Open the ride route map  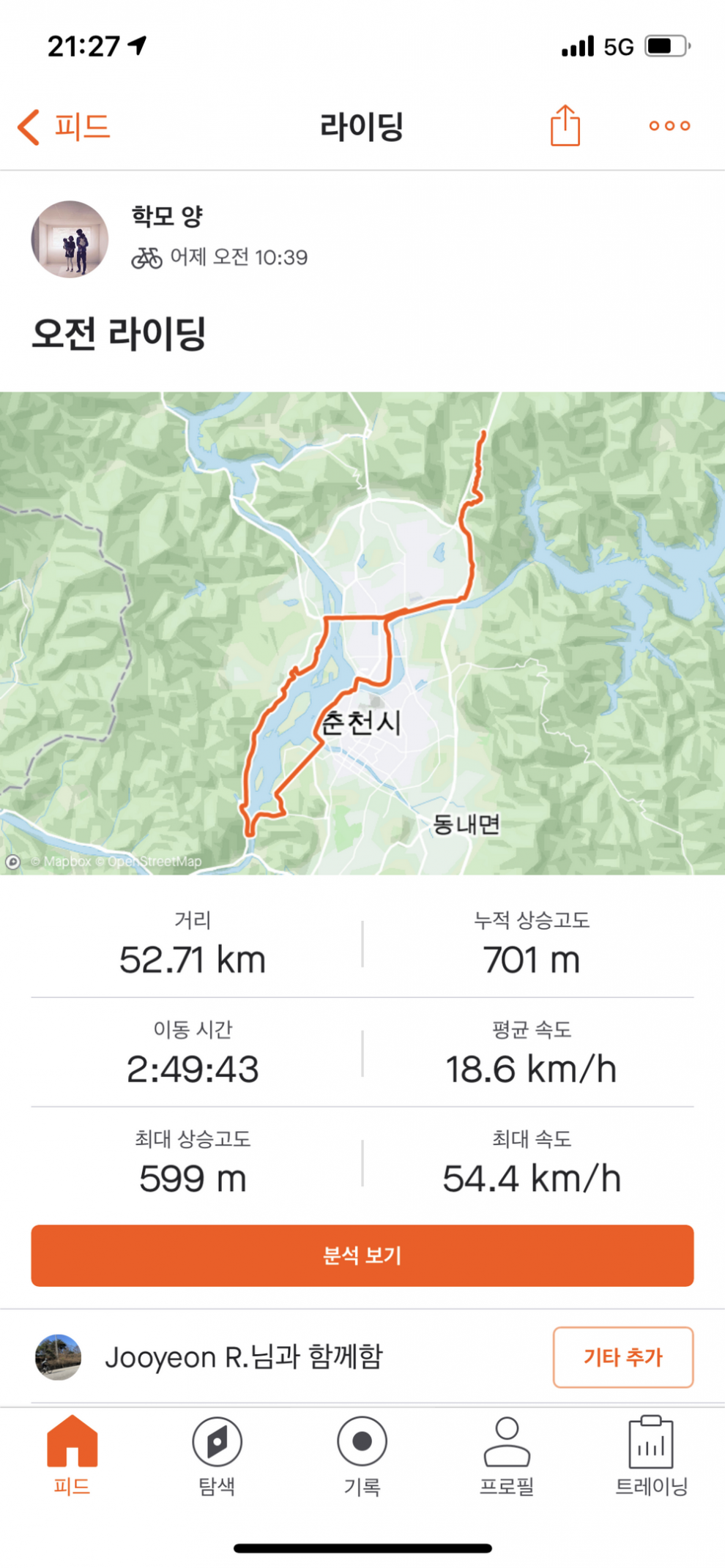pyautogui.click(x=362, y=632)
